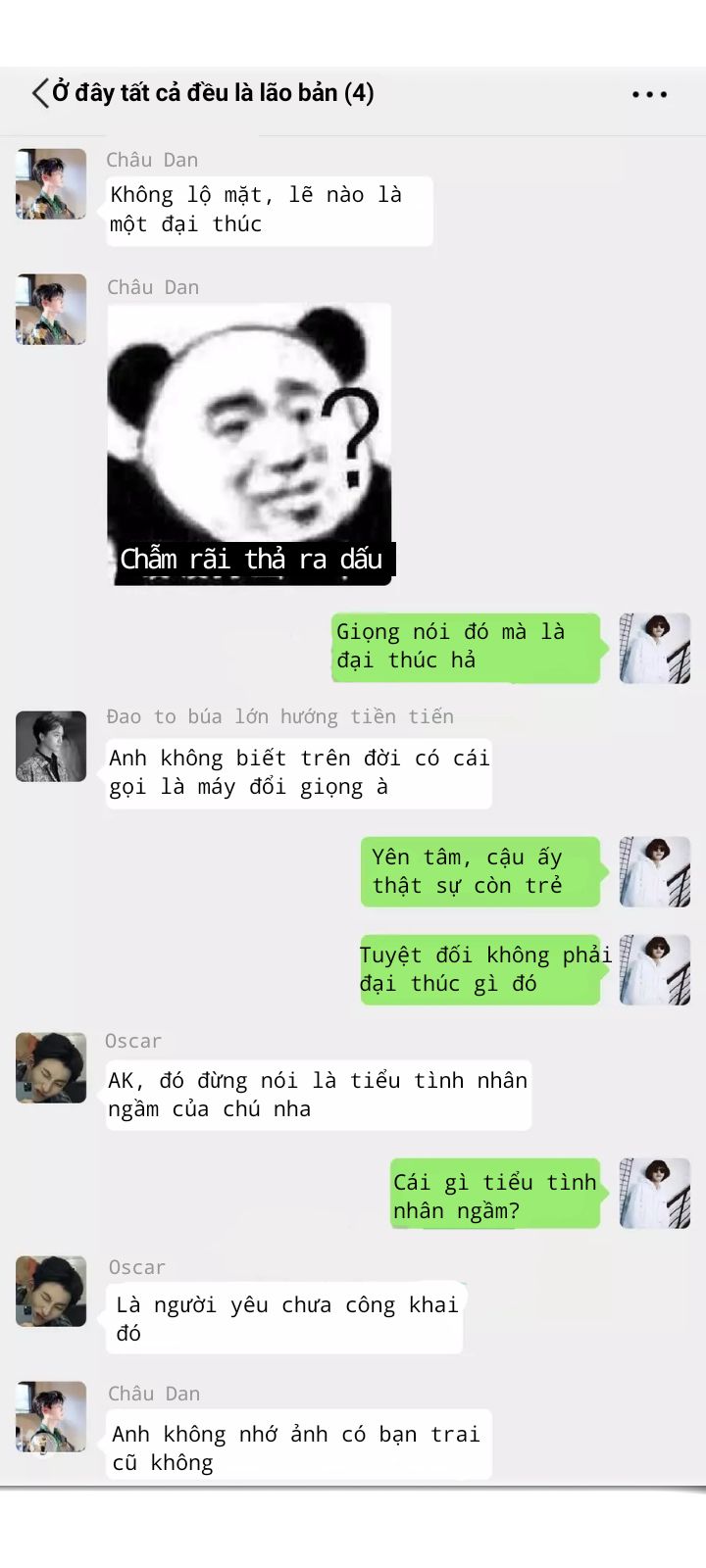Open Châu Dan's avatar beside the first message
This screenshot has height=1568, width=706.
point(51,184)
